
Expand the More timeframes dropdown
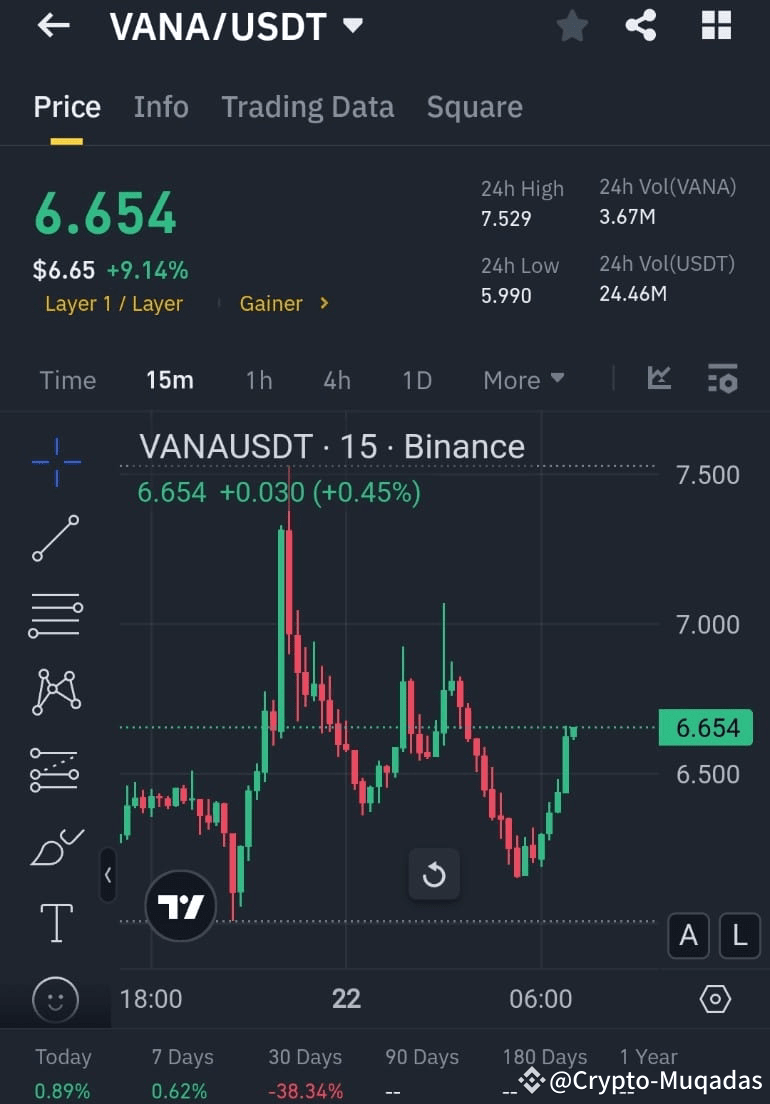(x=522, y=380)
